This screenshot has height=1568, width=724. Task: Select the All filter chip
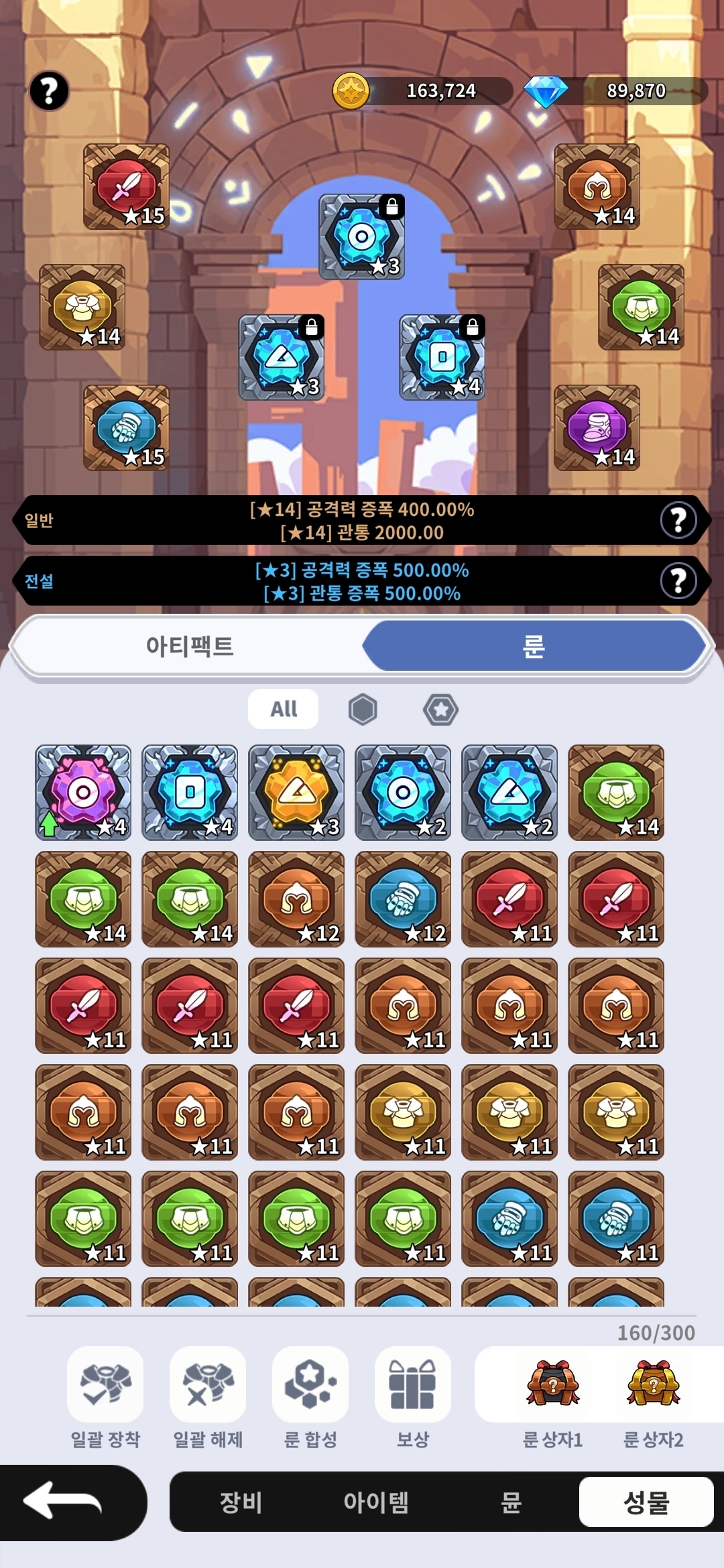tap(283, 709)
